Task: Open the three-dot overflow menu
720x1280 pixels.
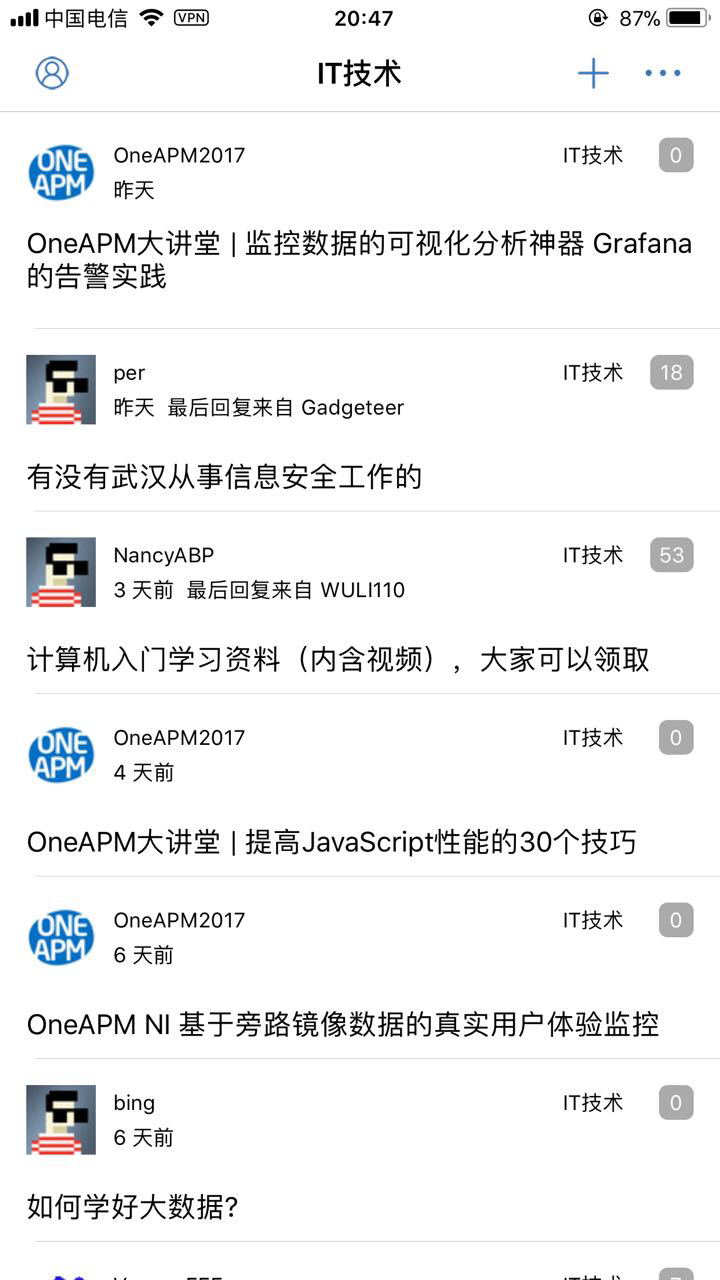Action: [x=663, y=73]
